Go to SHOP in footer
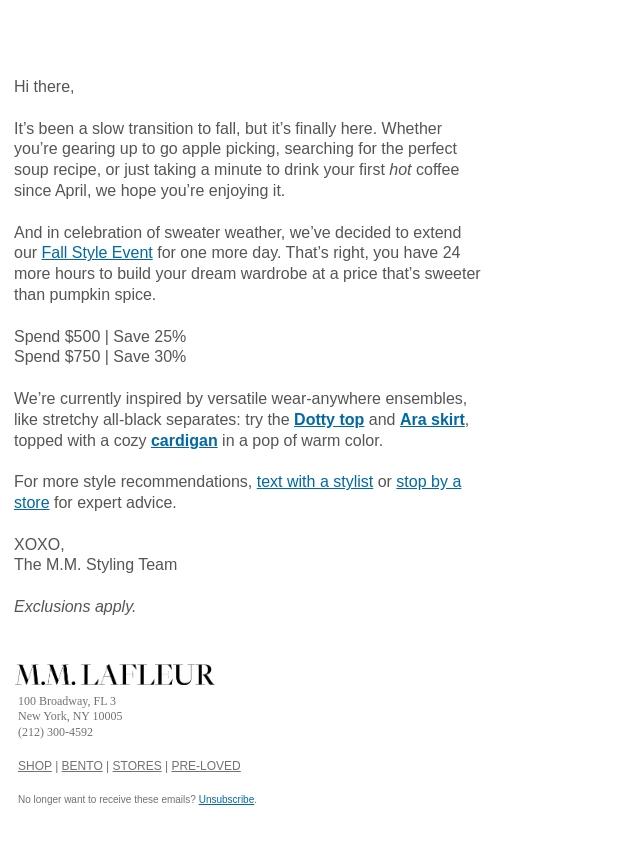Screen dimensions: 640x854 pyautogui.click(x=35, y=767)
